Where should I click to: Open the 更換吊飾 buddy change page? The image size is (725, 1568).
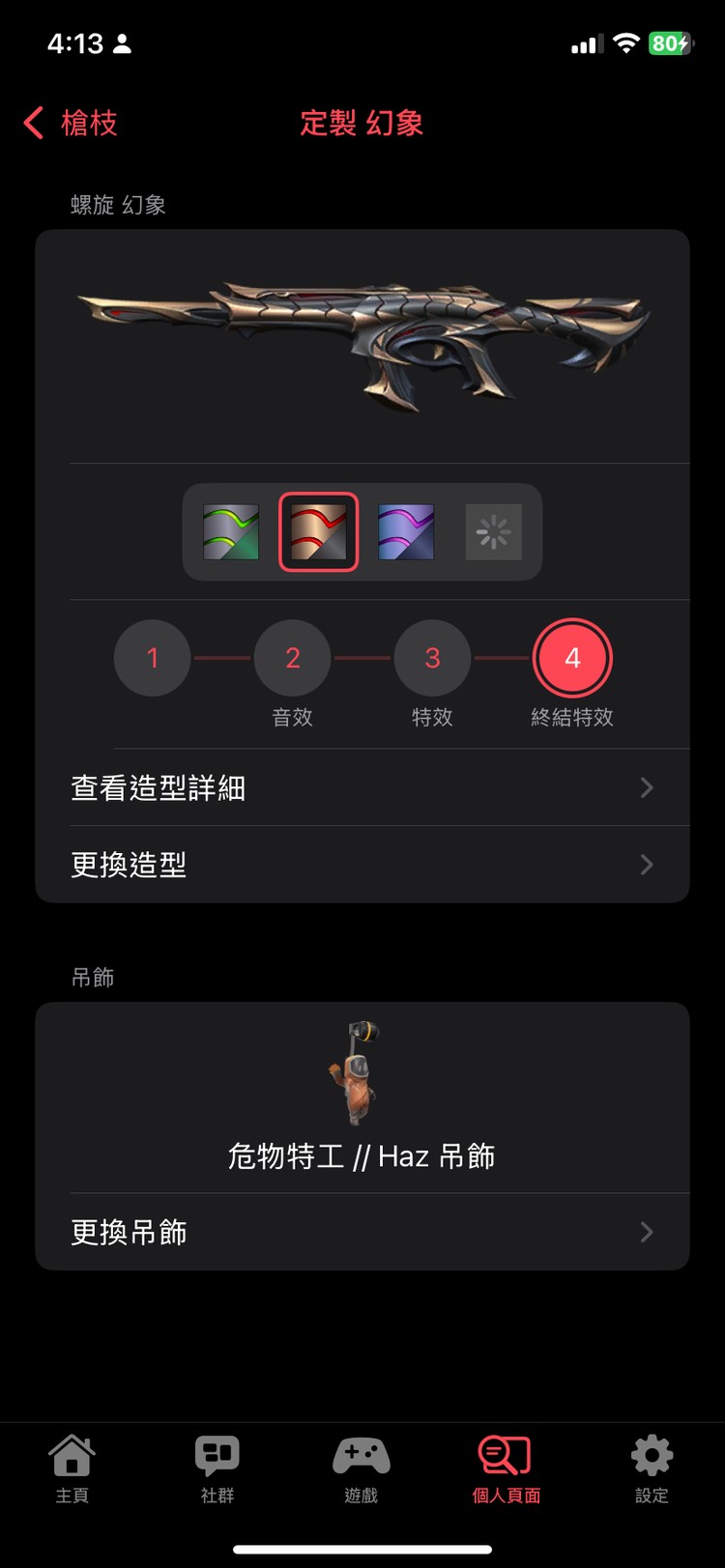point(362,1231)
